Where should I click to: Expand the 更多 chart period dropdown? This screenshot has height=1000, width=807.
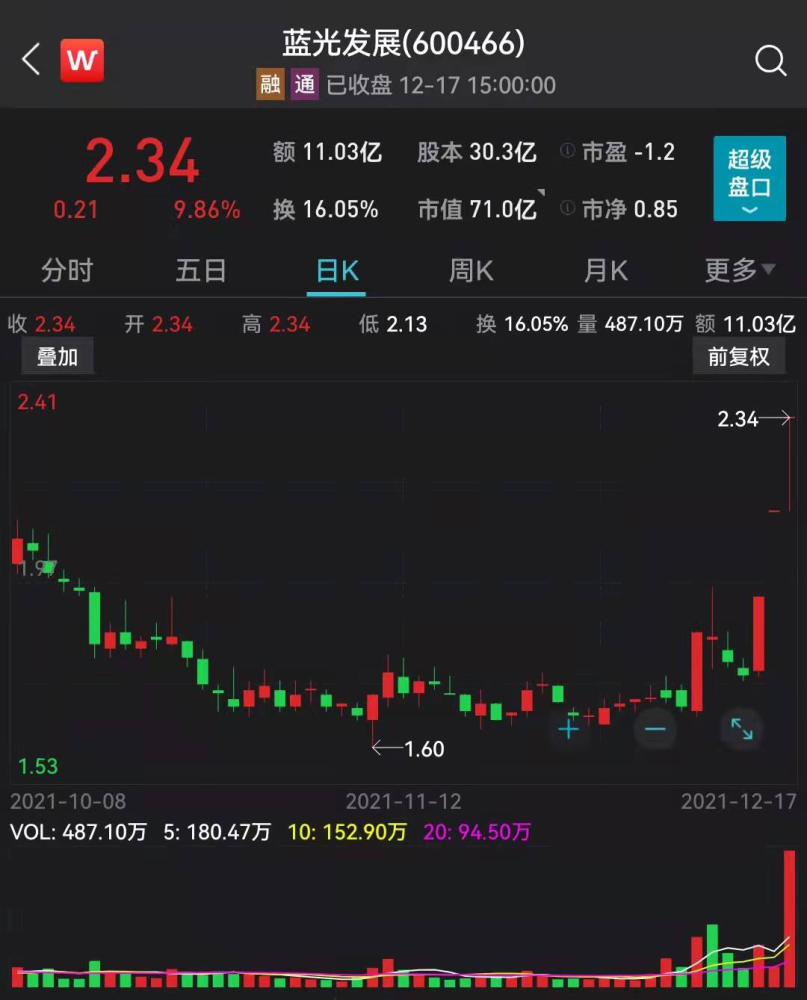740,270
